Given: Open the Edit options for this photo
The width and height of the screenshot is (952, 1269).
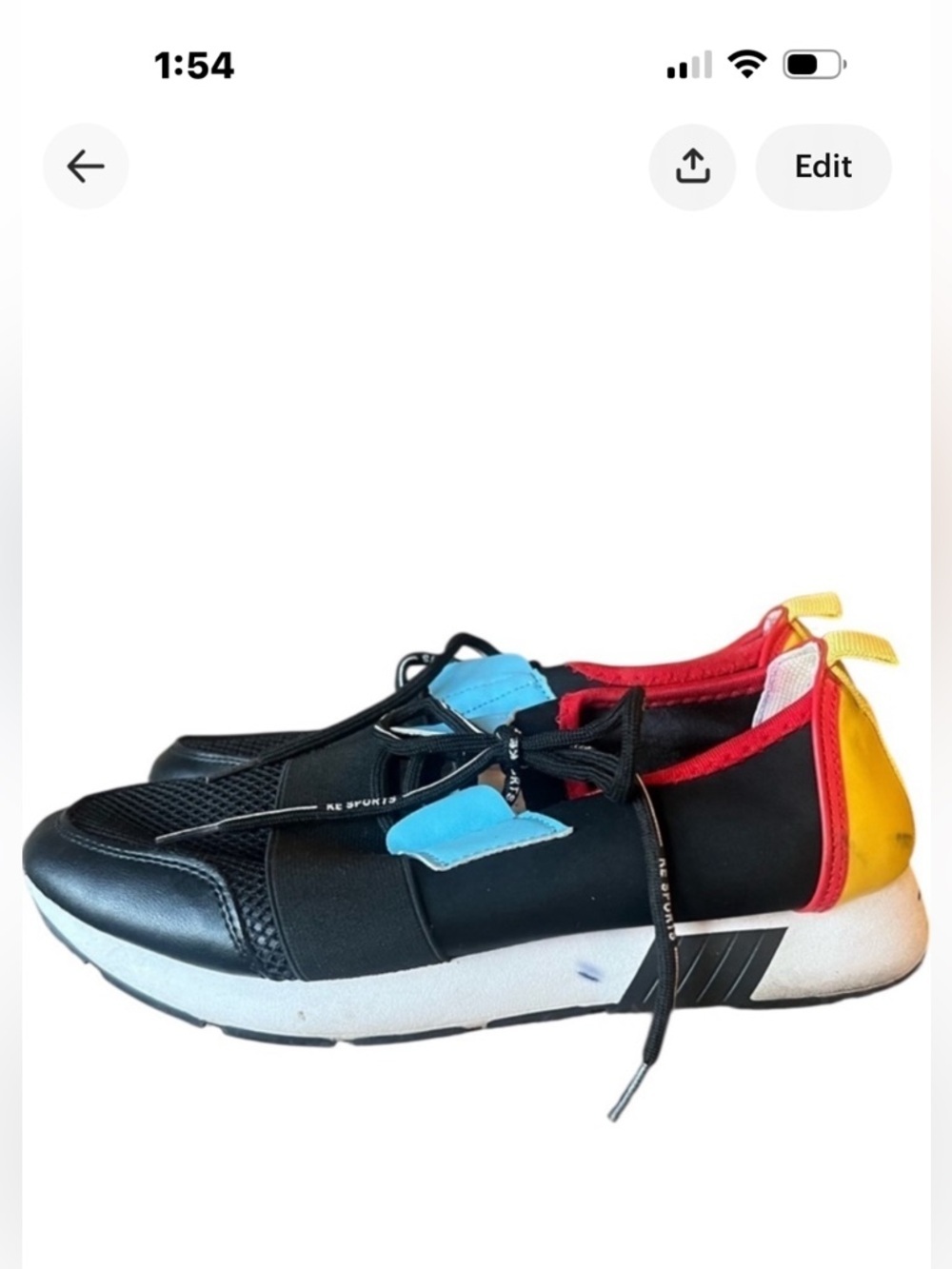Looking at the screenshot, I should [823, 168].
